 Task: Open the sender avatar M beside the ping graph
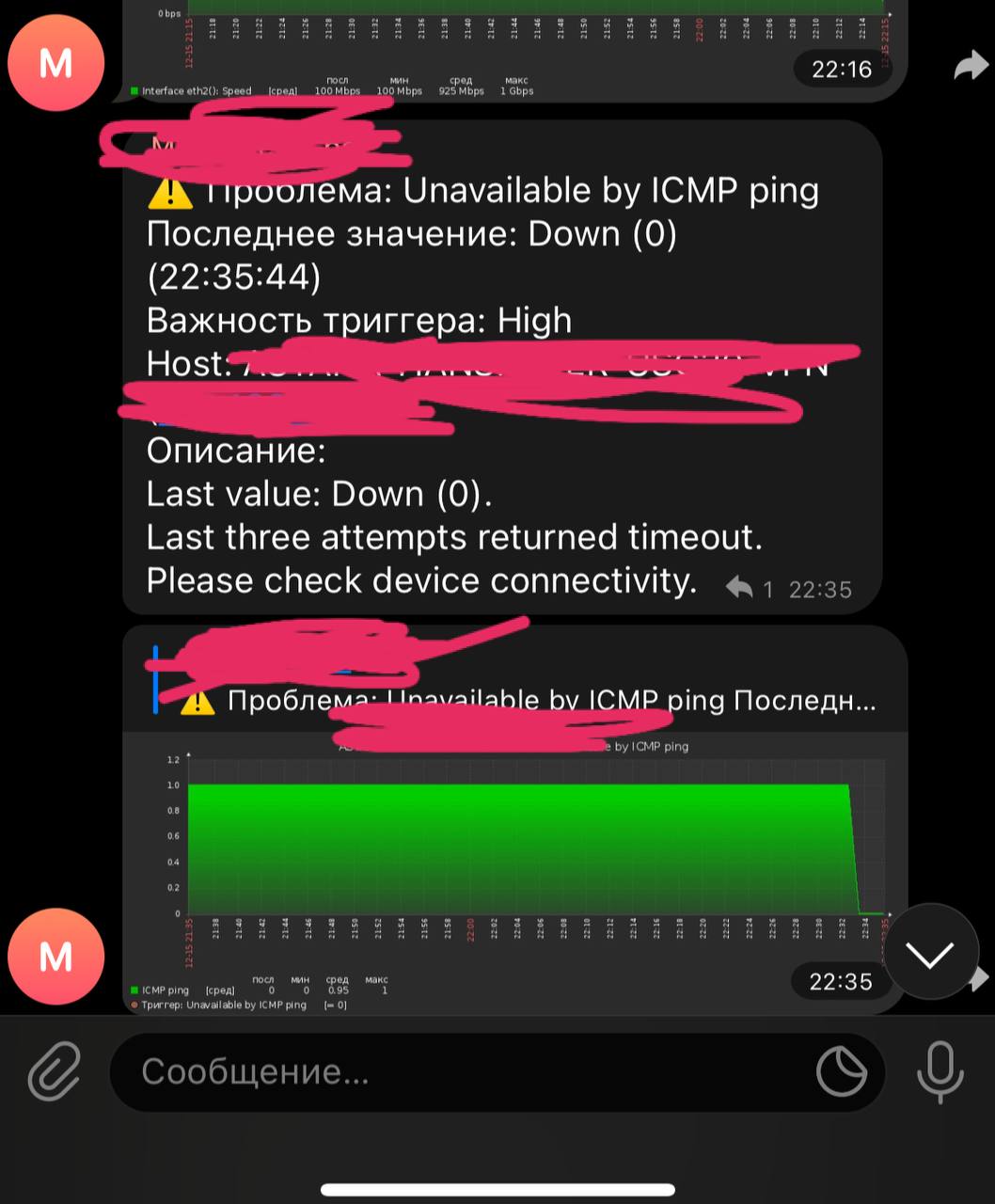(55, 957)
